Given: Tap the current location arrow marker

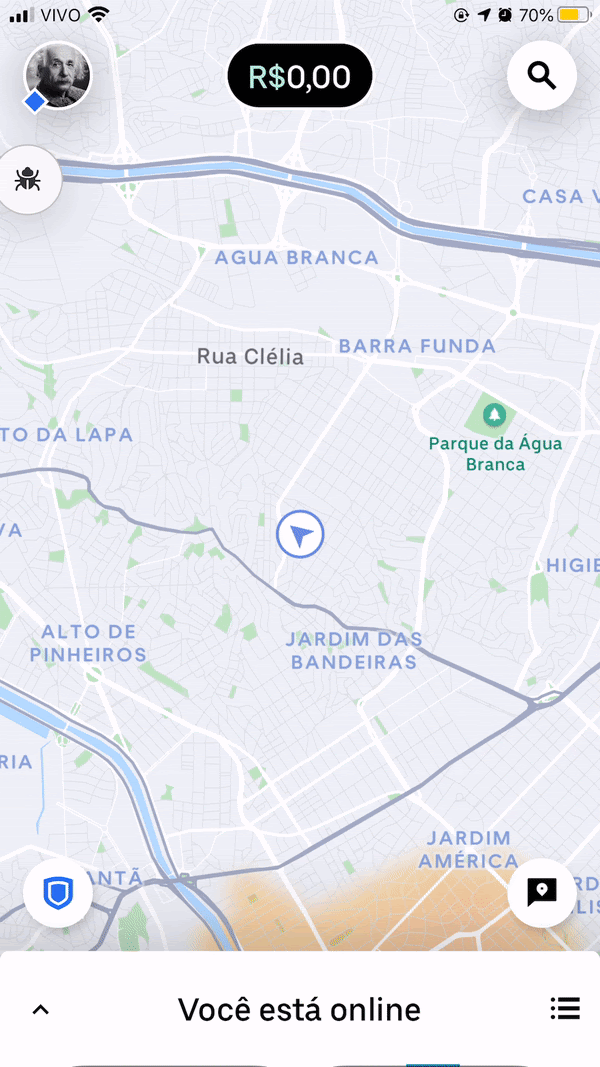Looking at the screenshot, I should pos(300,536).
